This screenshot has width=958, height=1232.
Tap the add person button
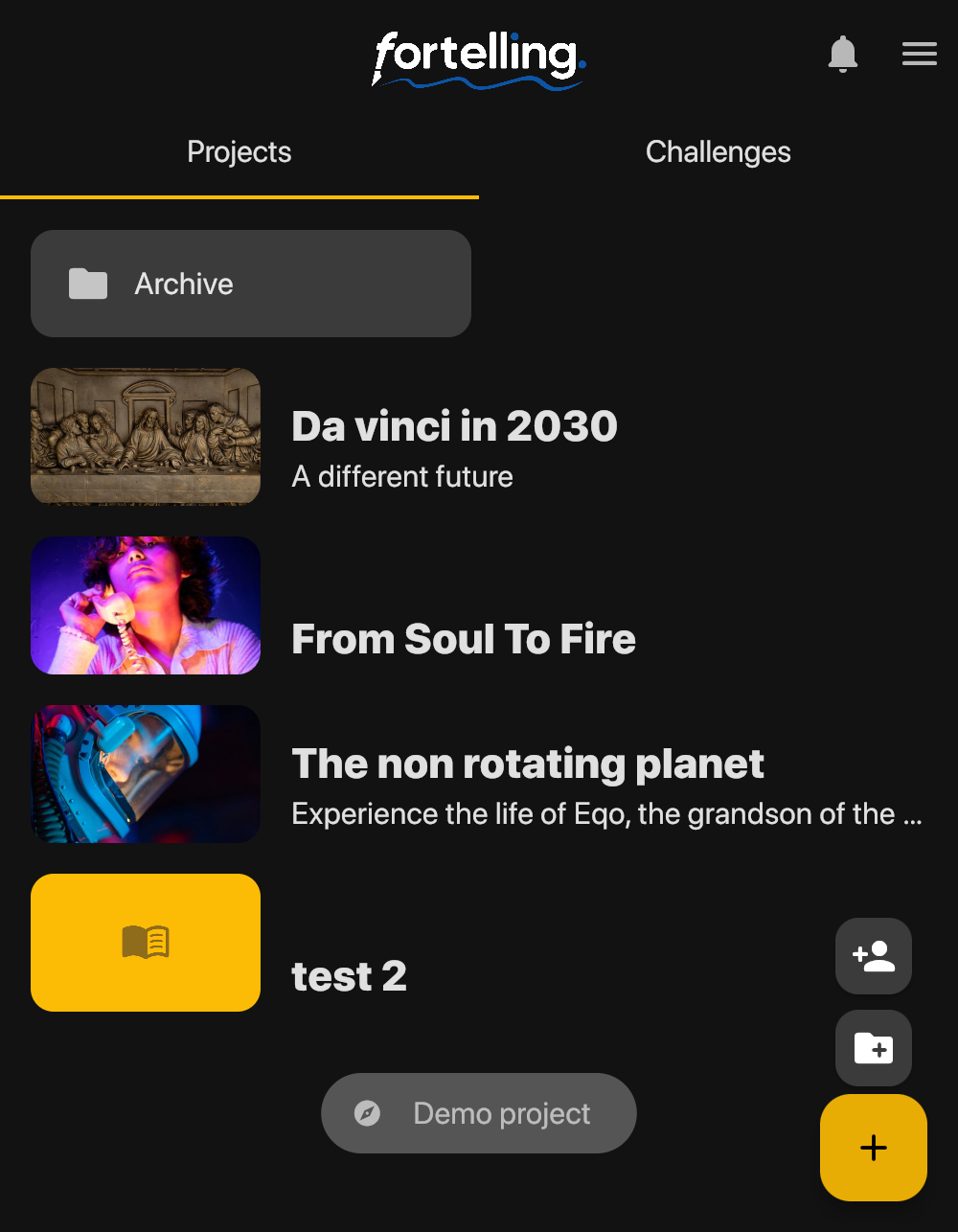[x=873, y=956]
